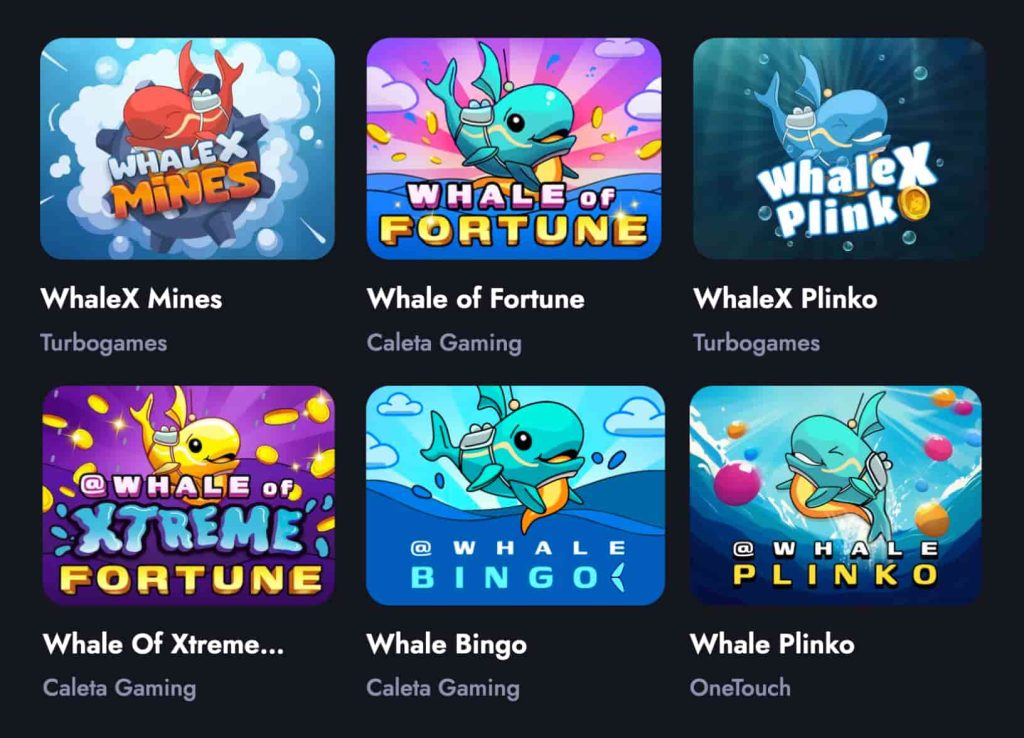Select the WhaleX Plinko game tile
This screenshot has width=1024, height=738.
839,149
